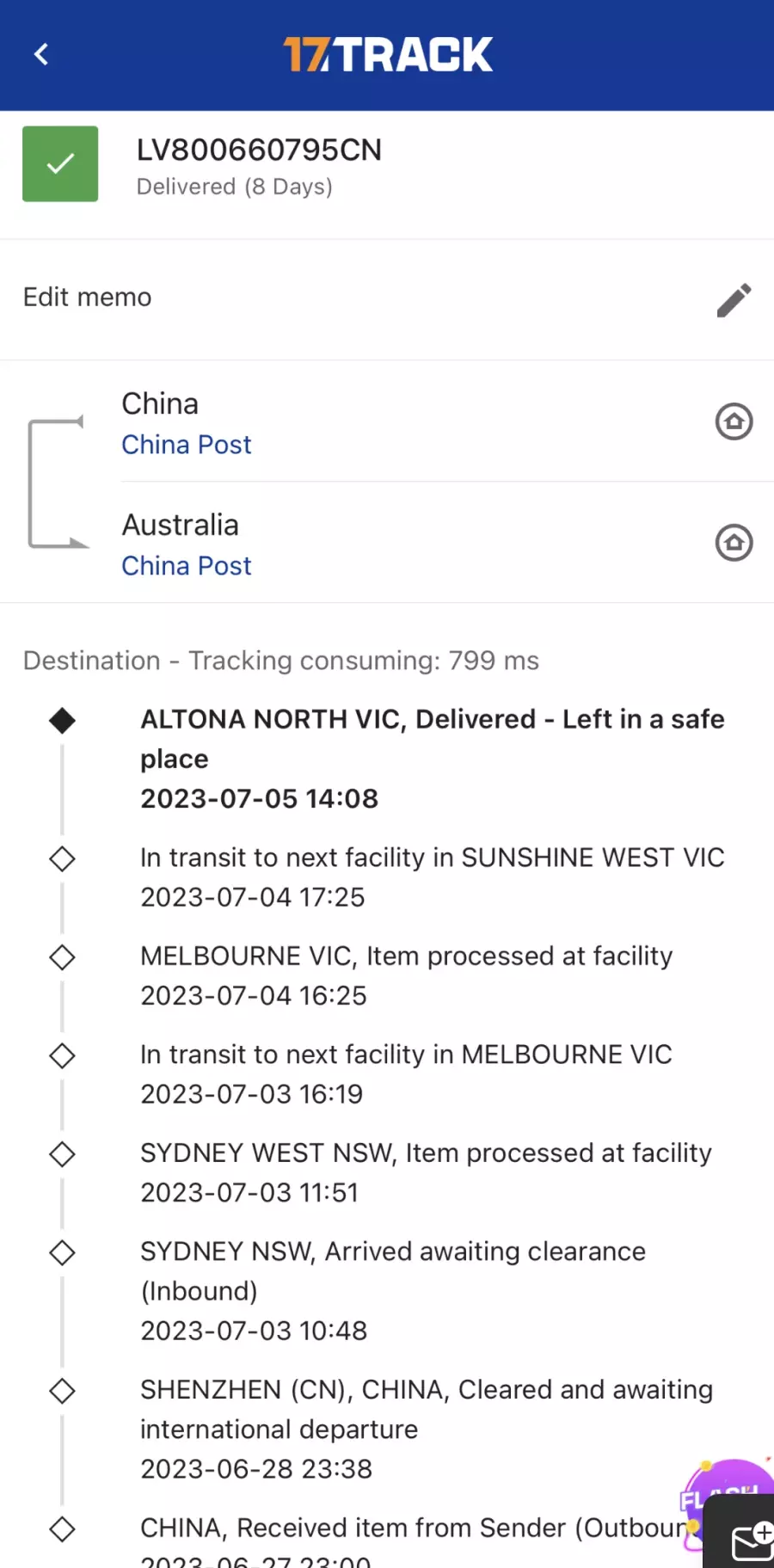Open the China Post link under China
This screenshot has height=1568, width=774.
point(187,445)
